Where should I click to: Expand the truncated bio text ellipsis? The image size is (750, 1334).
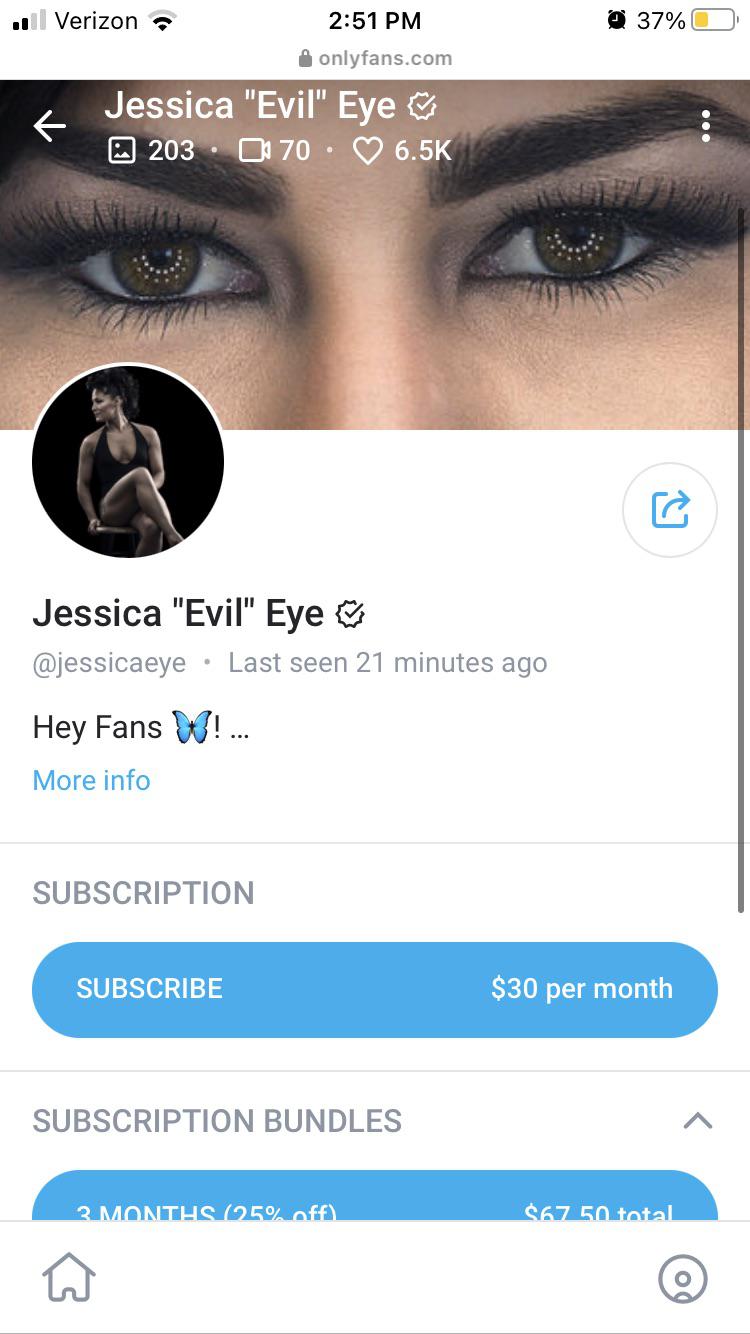pos(241,731)
